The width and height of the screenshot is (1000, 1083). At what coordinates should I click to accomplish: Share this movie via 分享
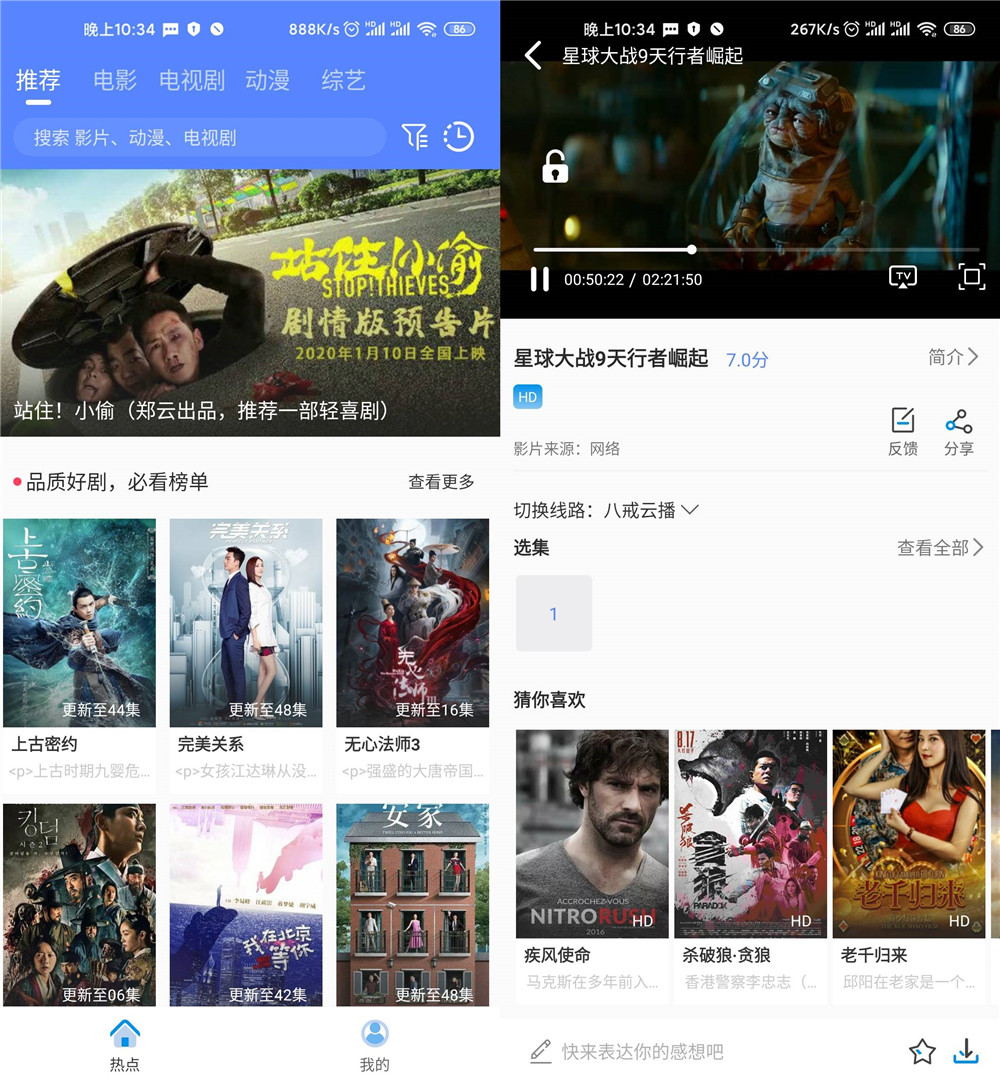coord(958,431)
